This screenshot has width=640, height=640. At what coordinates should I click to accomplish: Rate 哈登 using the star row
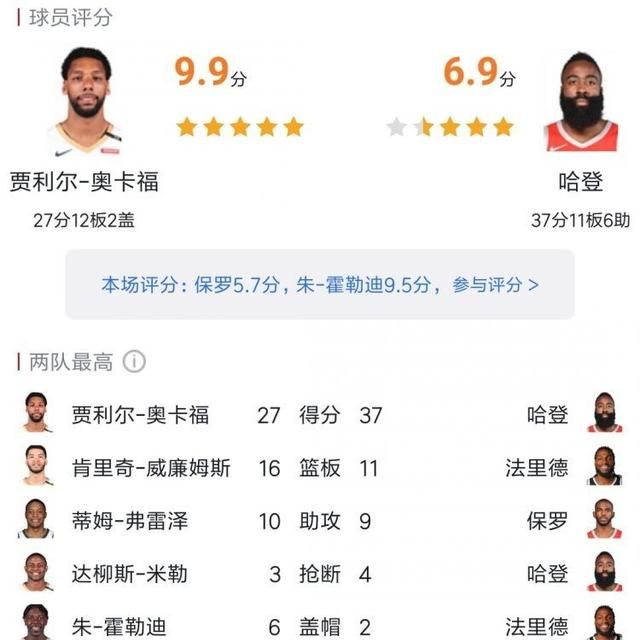tap(450, 127)
